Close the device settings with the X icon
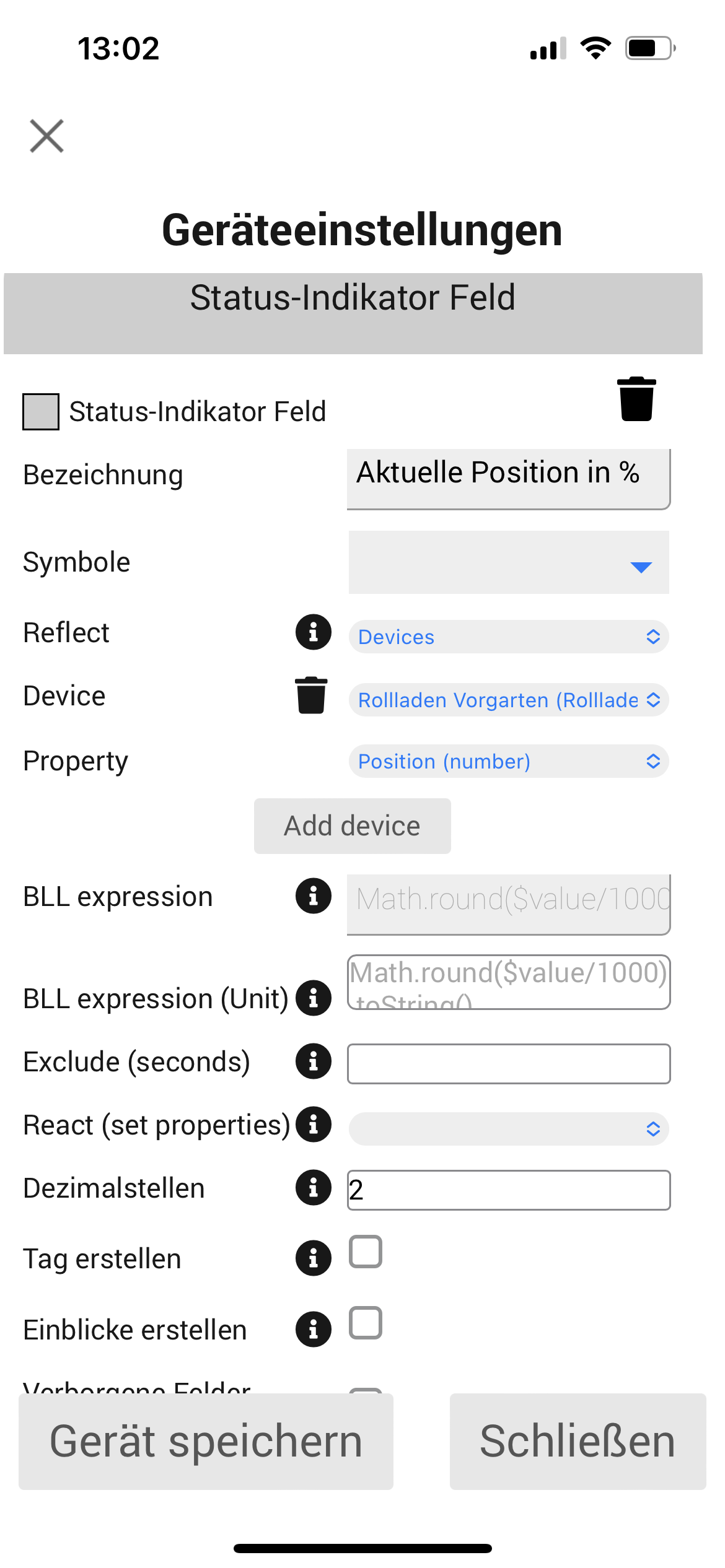The height and width of the screenshot is (1568, 725). (x=46, y=136)
